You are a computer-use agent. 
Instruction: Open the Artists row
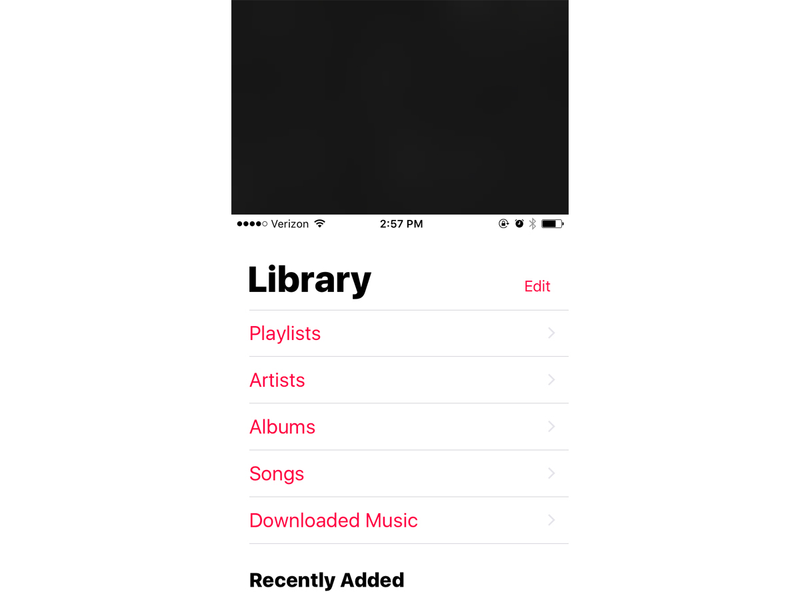[x=277, y=381]
